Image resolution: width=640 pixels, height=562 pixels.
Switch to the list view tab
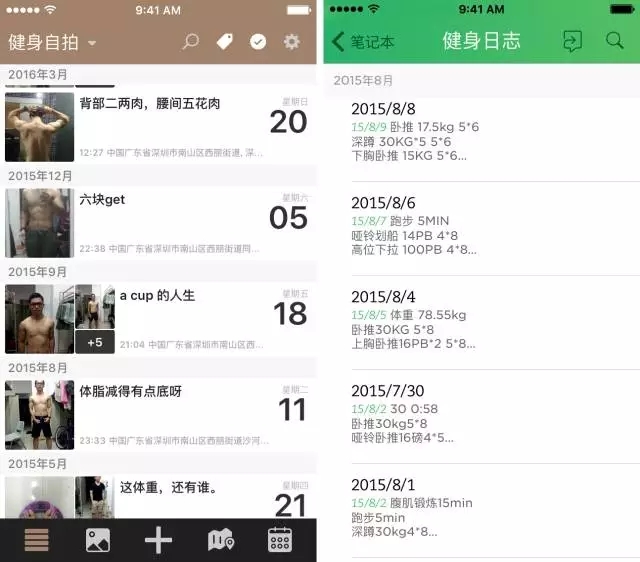tap(36, 541)
